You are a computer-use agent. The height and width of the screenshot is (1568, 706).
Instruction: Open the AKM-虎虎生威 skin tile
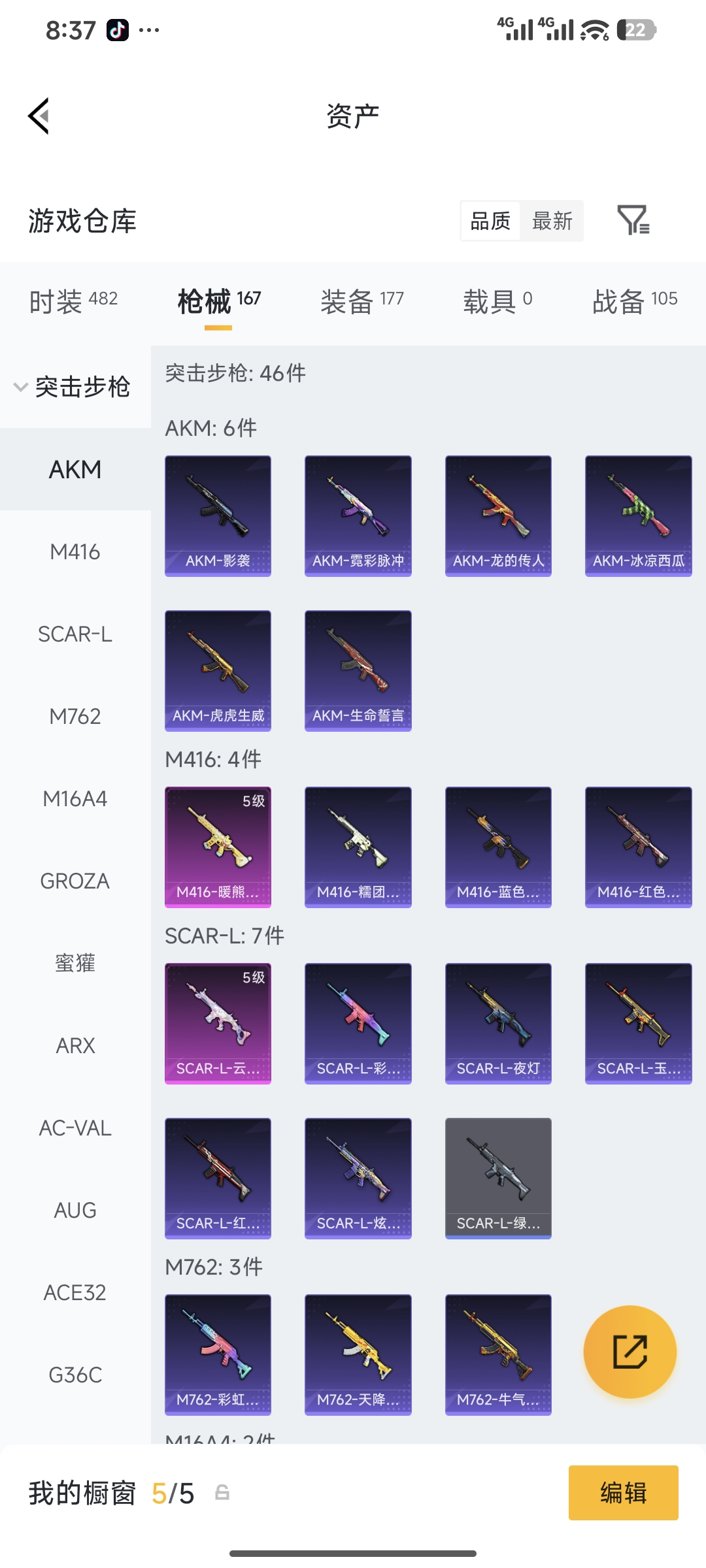click(218, 671)
